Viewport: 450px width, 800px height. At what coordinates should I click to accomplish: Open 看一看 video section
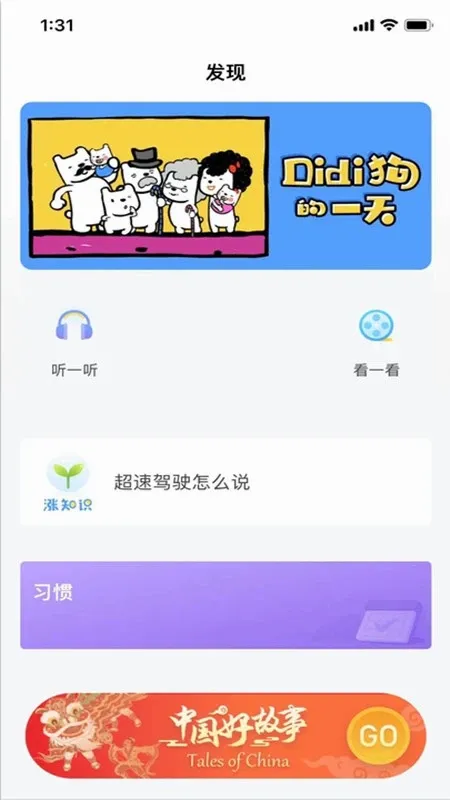coord(376,343)
